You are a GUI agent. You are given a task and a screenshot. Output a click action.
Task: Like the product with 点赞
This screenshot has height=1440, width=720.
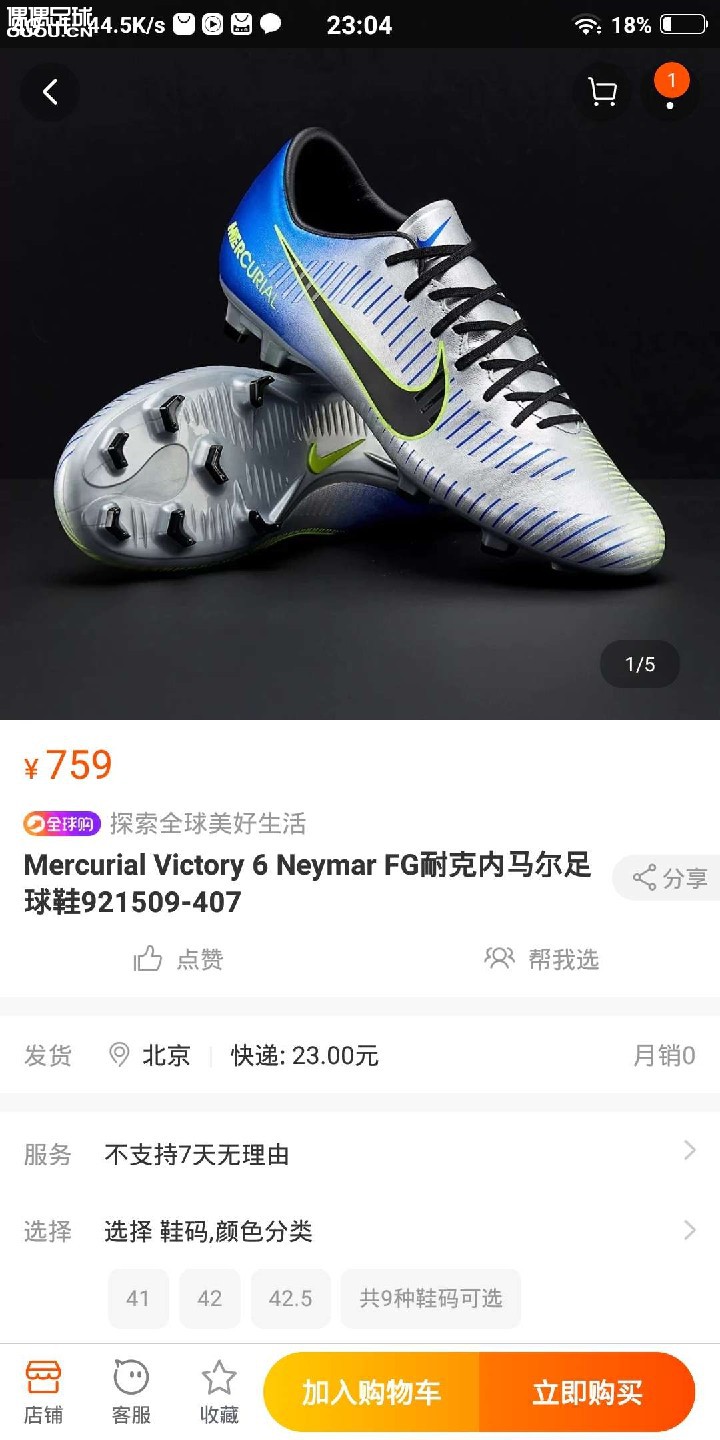[179, 959]
